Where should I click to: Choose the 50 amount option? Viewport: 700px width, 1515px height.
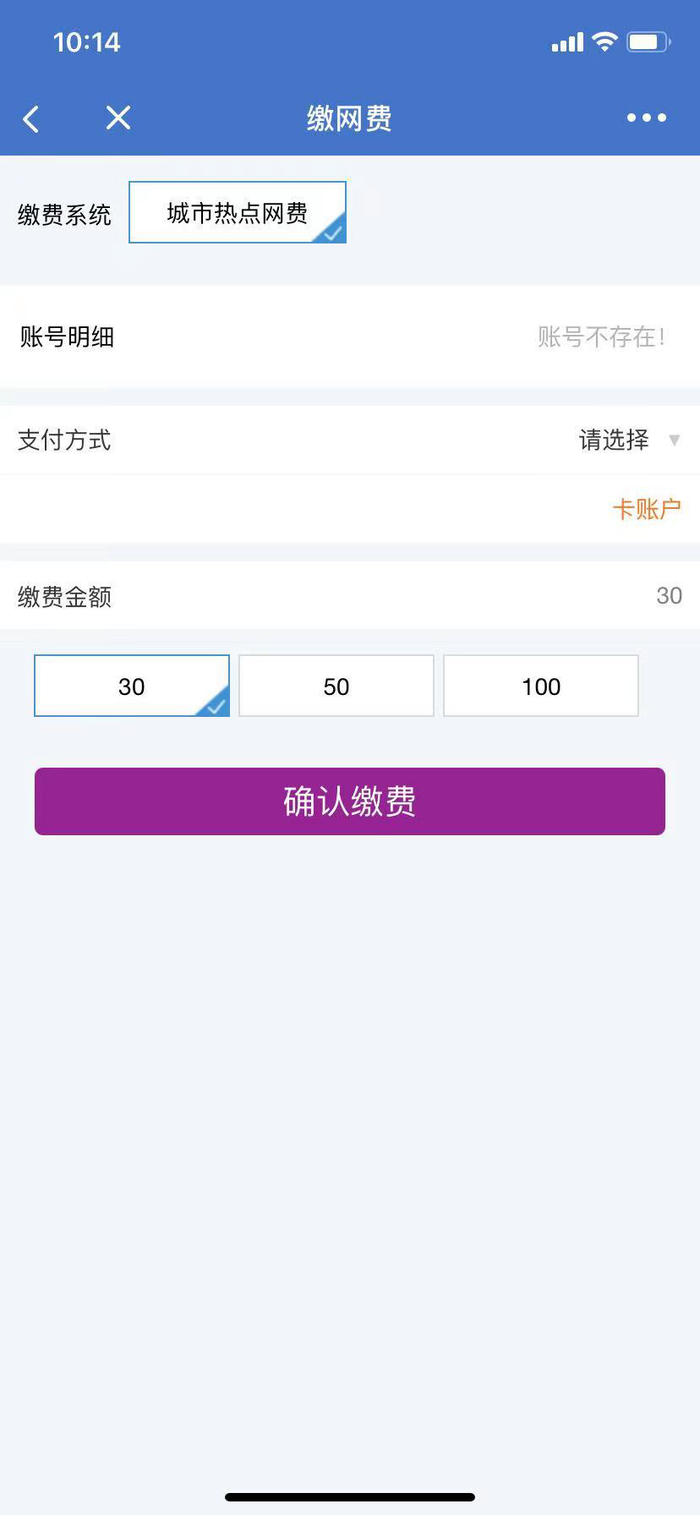336,686
